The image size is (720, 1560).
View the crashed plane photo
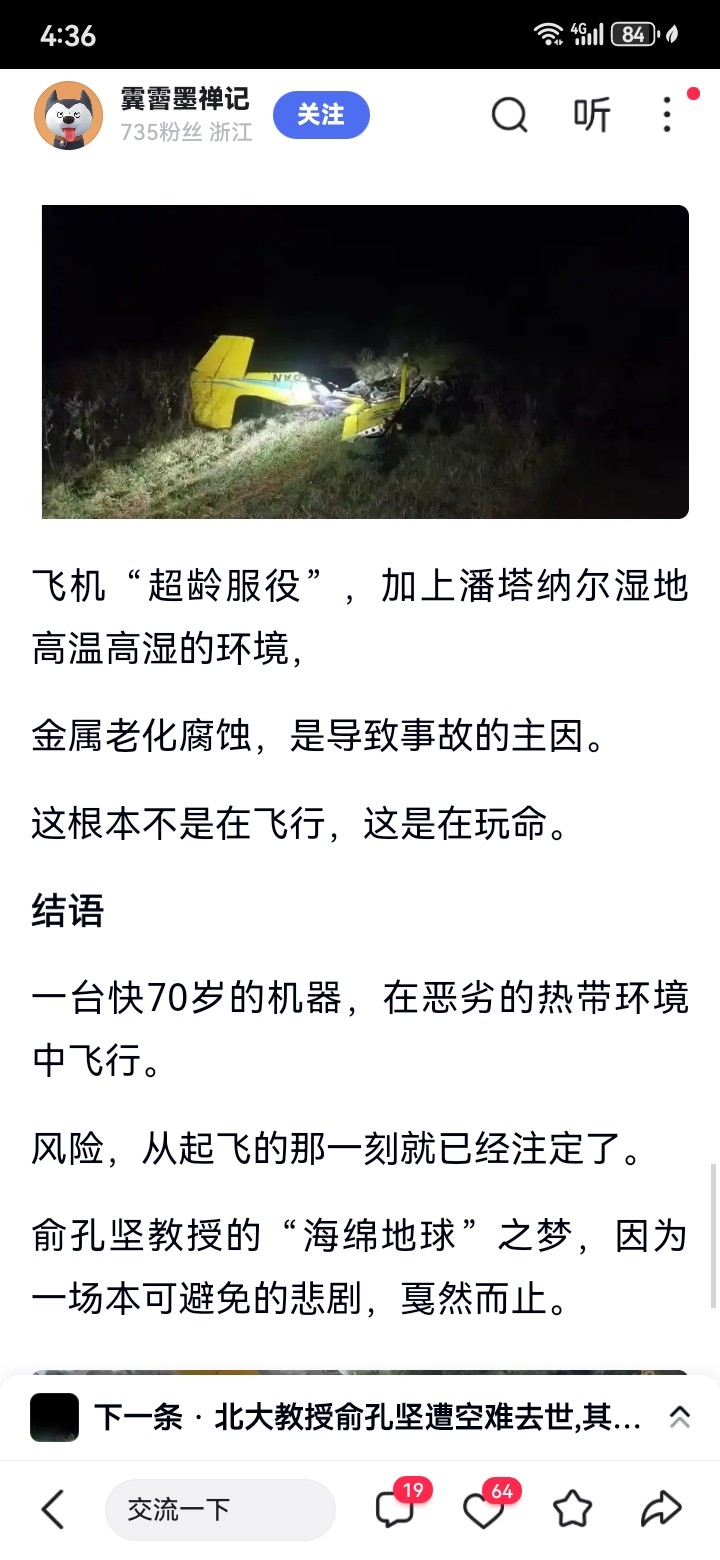pyautogui.click(x=365, y=361)
